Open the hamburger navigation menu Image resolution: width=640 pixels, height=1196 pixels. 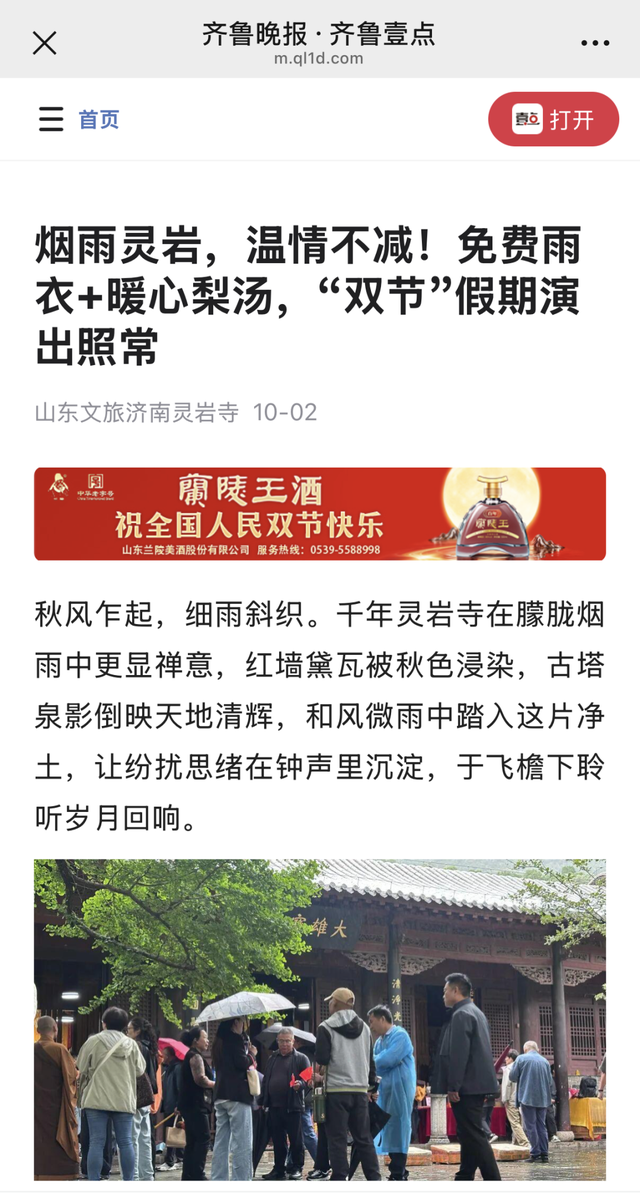coord(51,120)
